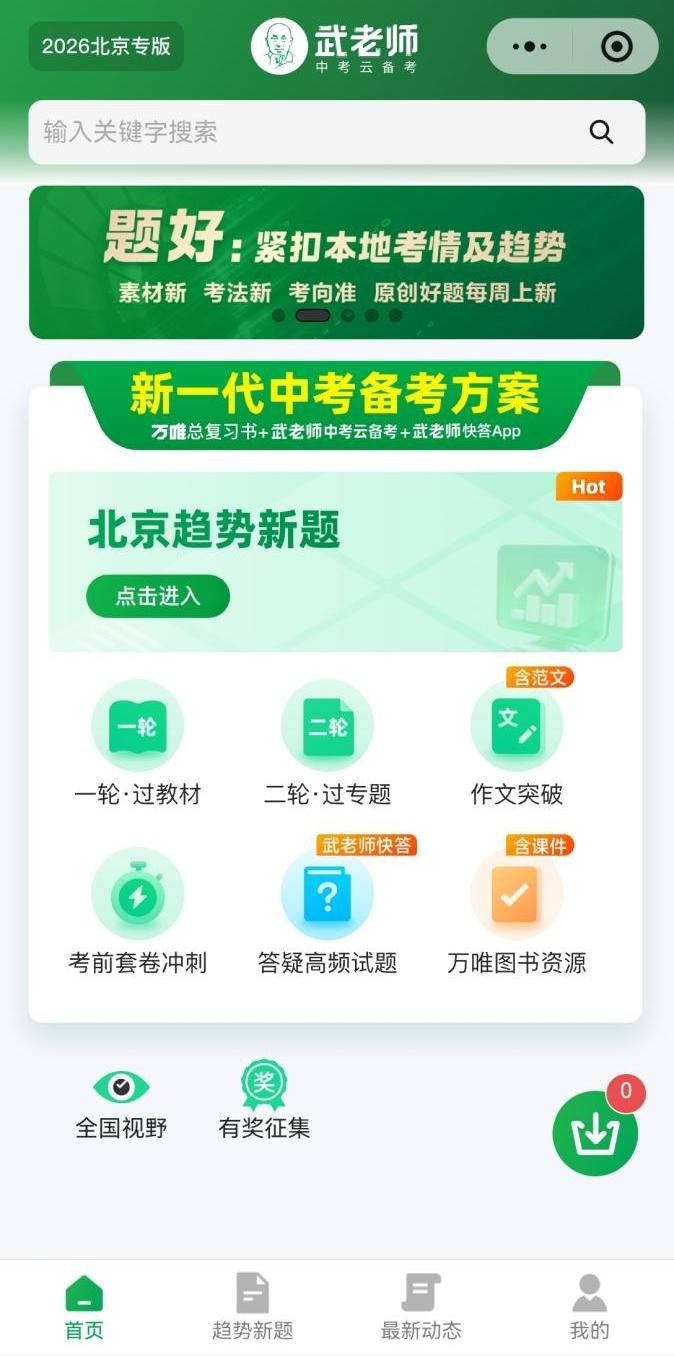Switch to the 首页 tab
This screenshot has height=1356, width=674.
coord(84,1307)
